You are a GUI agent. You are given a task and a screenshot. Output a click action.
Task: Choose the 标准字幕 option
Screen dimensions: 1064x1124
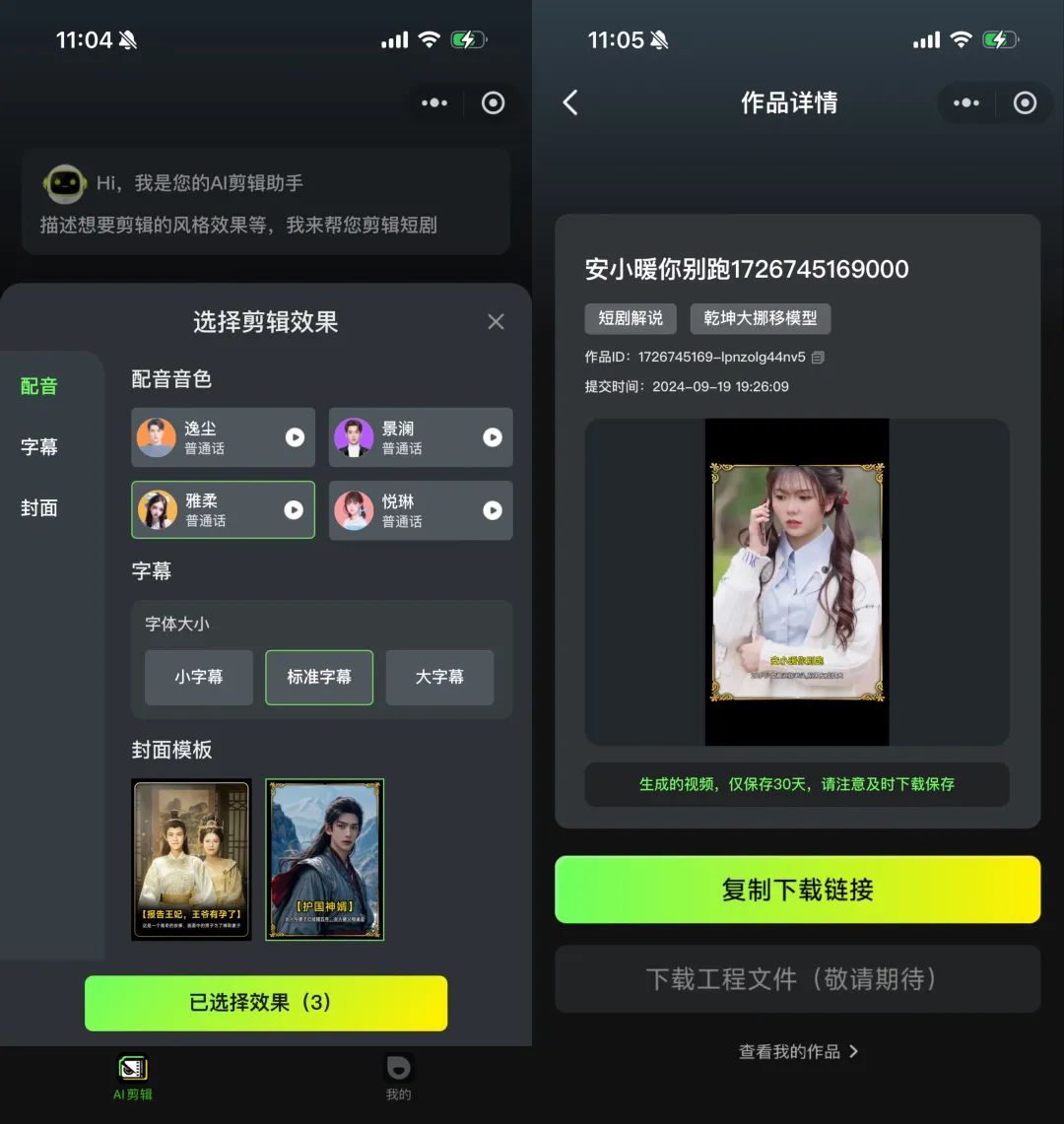coord(319,677)
